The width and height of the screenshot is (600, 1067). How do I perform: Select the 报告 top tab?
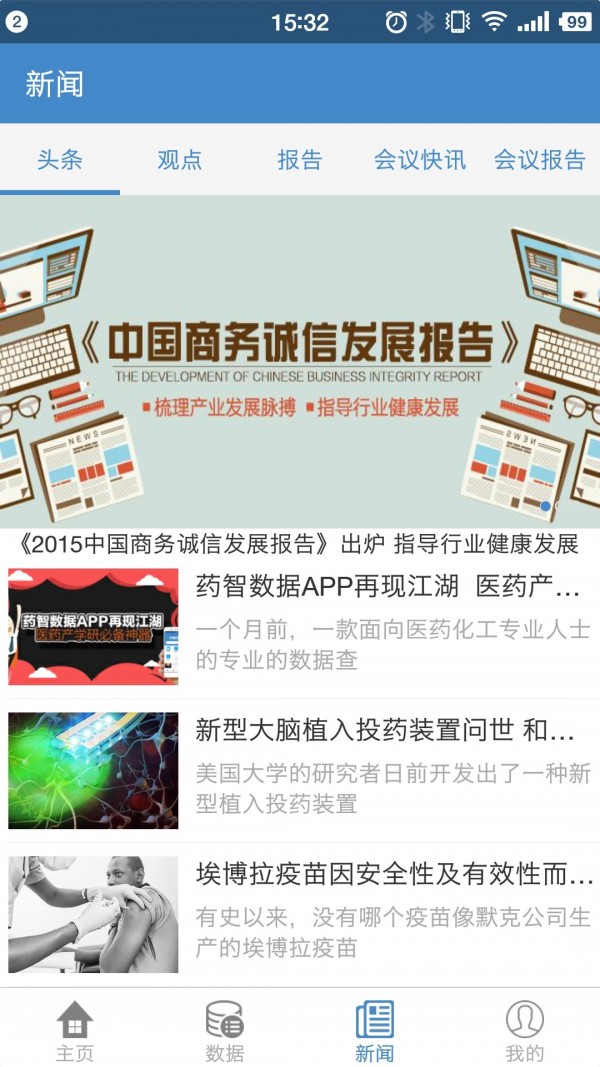click(300, 160)
